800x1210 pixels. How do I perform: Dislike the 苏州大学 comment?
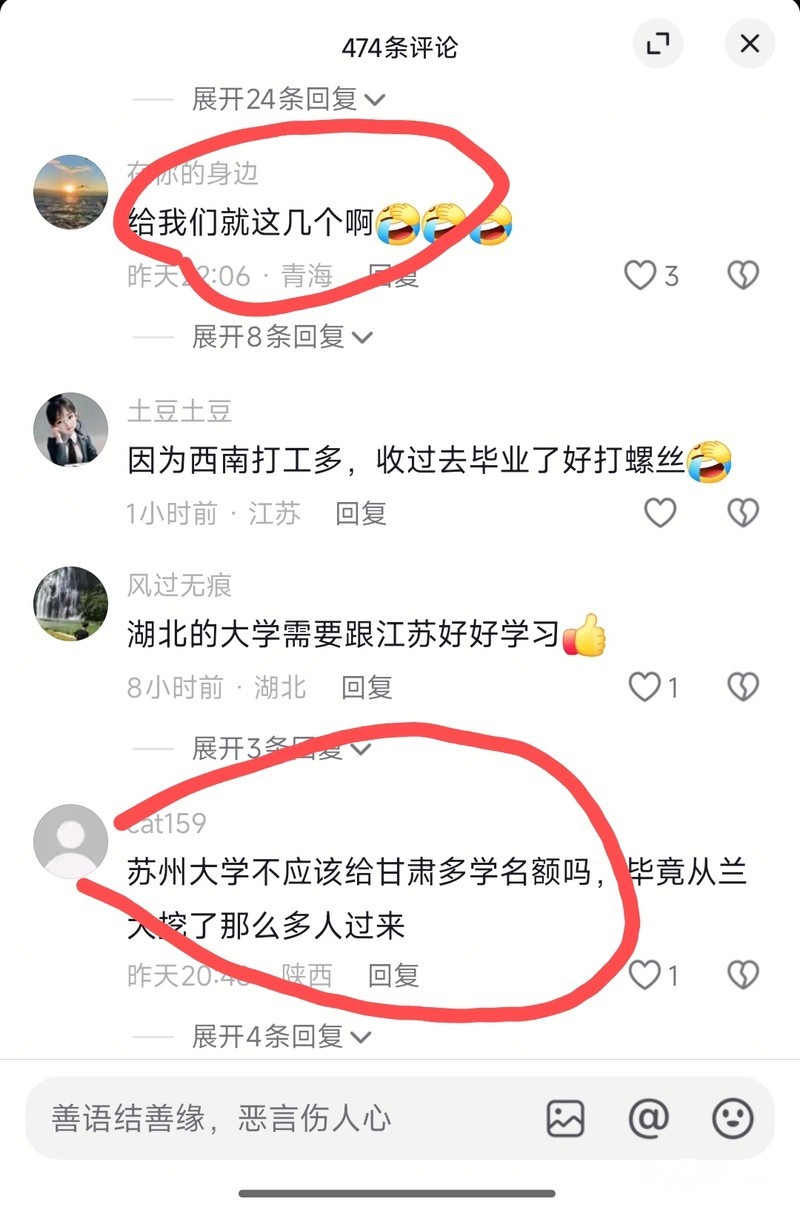tap(743, 975)
